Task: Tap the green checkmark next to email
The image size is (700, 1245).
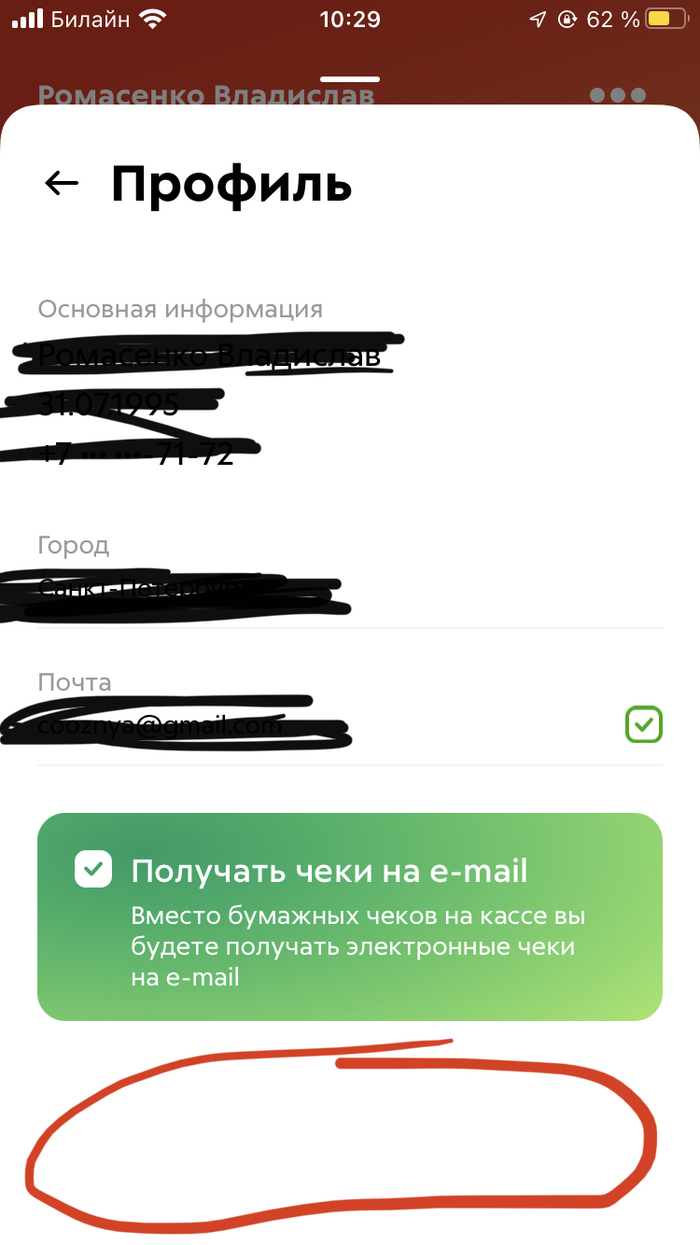Action: (643, 724)
